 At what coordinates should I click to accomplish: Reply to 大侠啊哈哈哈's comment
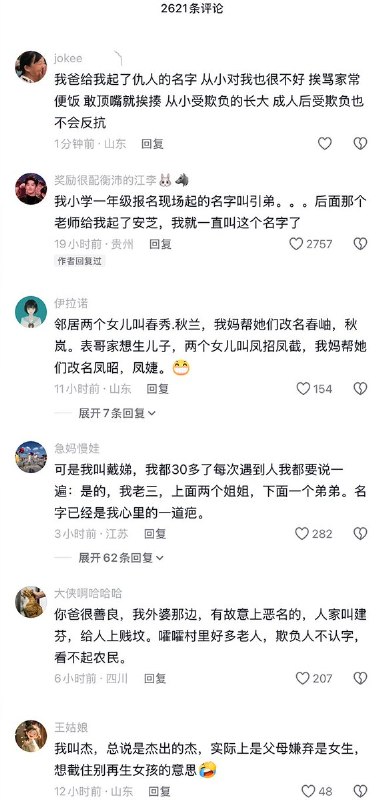tap(155, 679)
